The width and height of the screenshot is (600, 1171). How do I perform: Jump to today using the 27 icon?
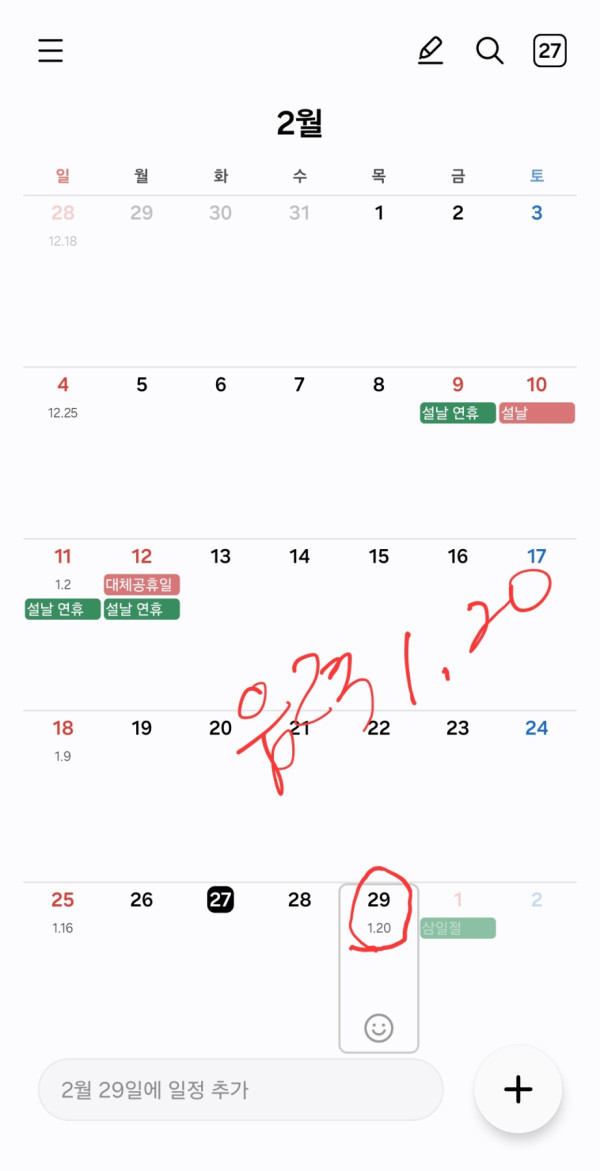click(549, 51)
